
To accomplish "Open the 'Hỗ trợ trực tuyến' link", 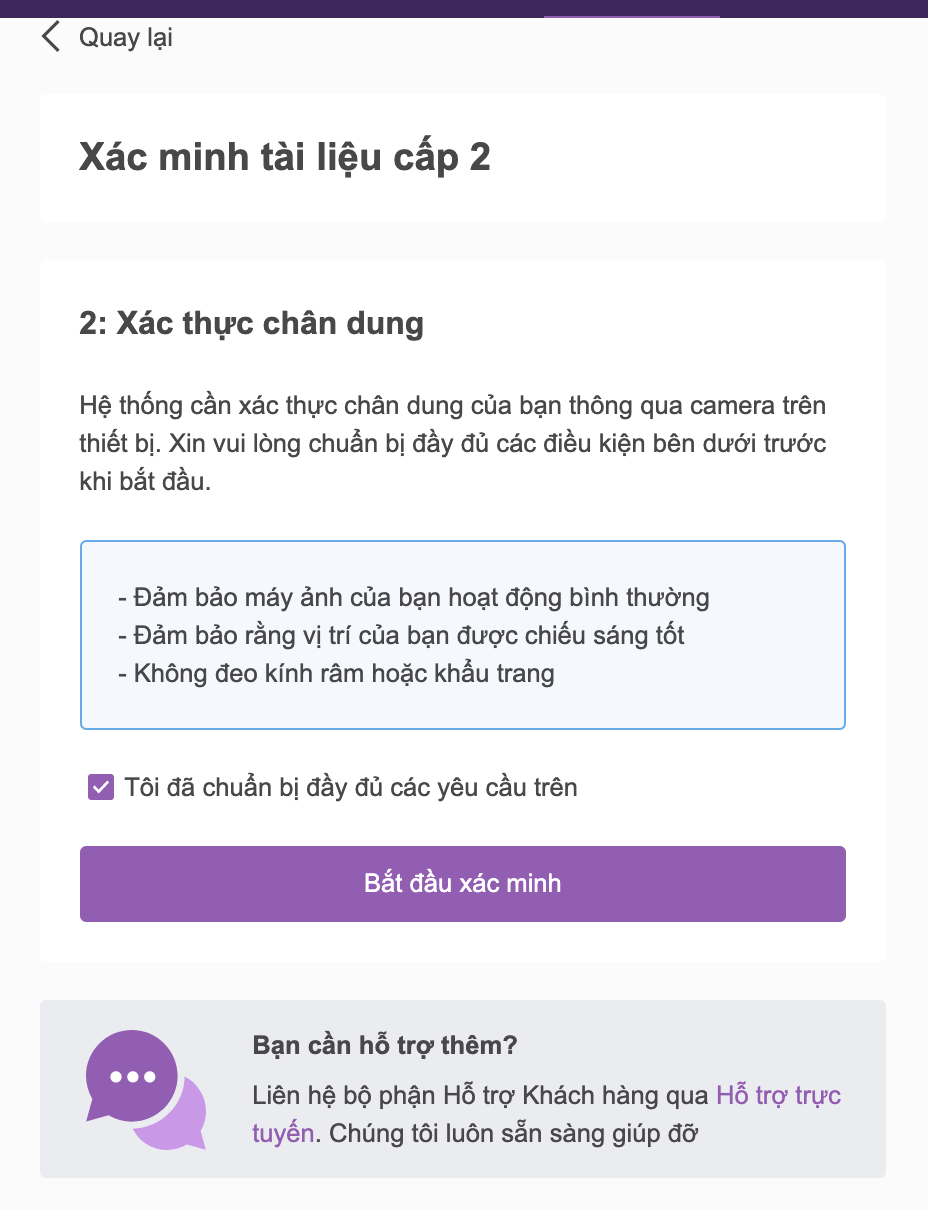I will (778, 1095).
